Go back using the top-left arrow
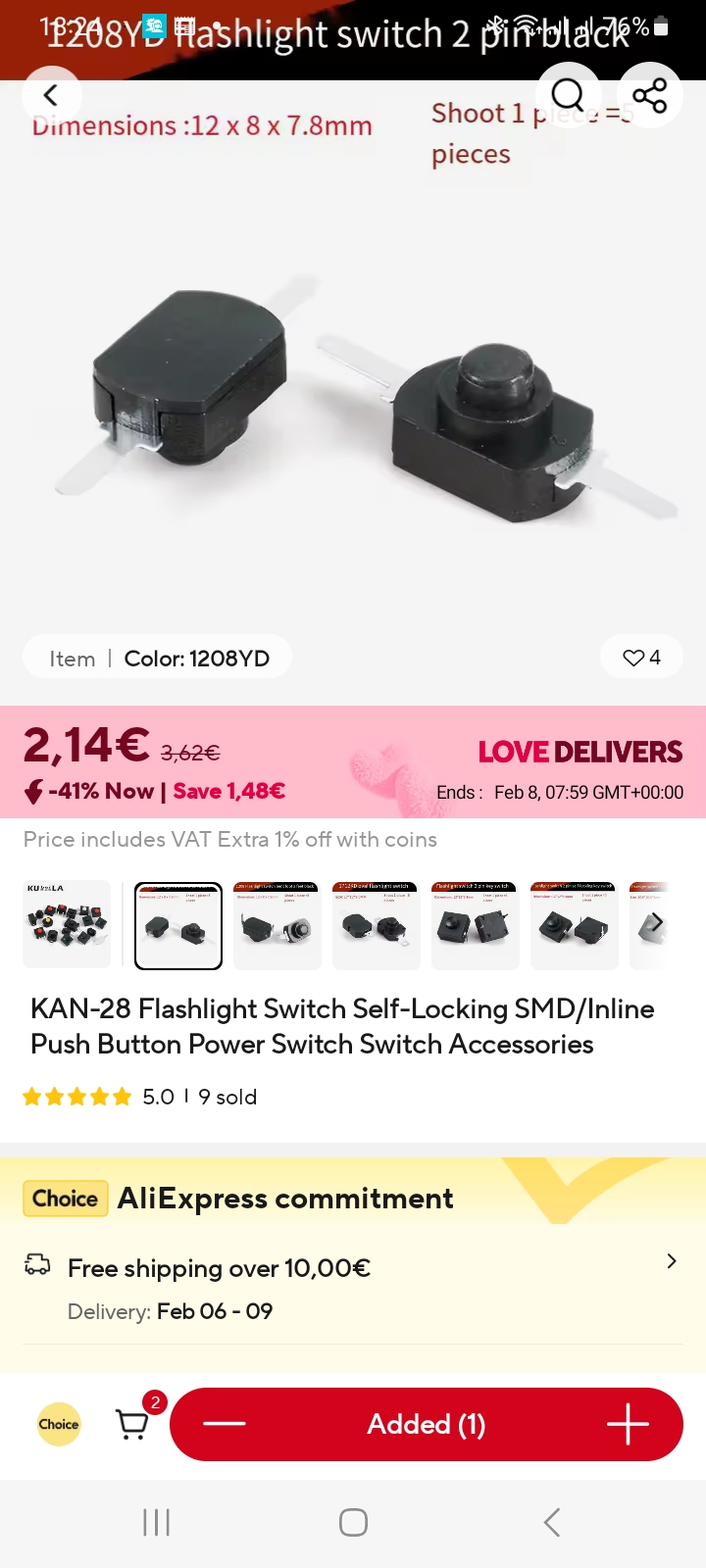This screenshot has width=706, height=1568. tap(51, 95)
